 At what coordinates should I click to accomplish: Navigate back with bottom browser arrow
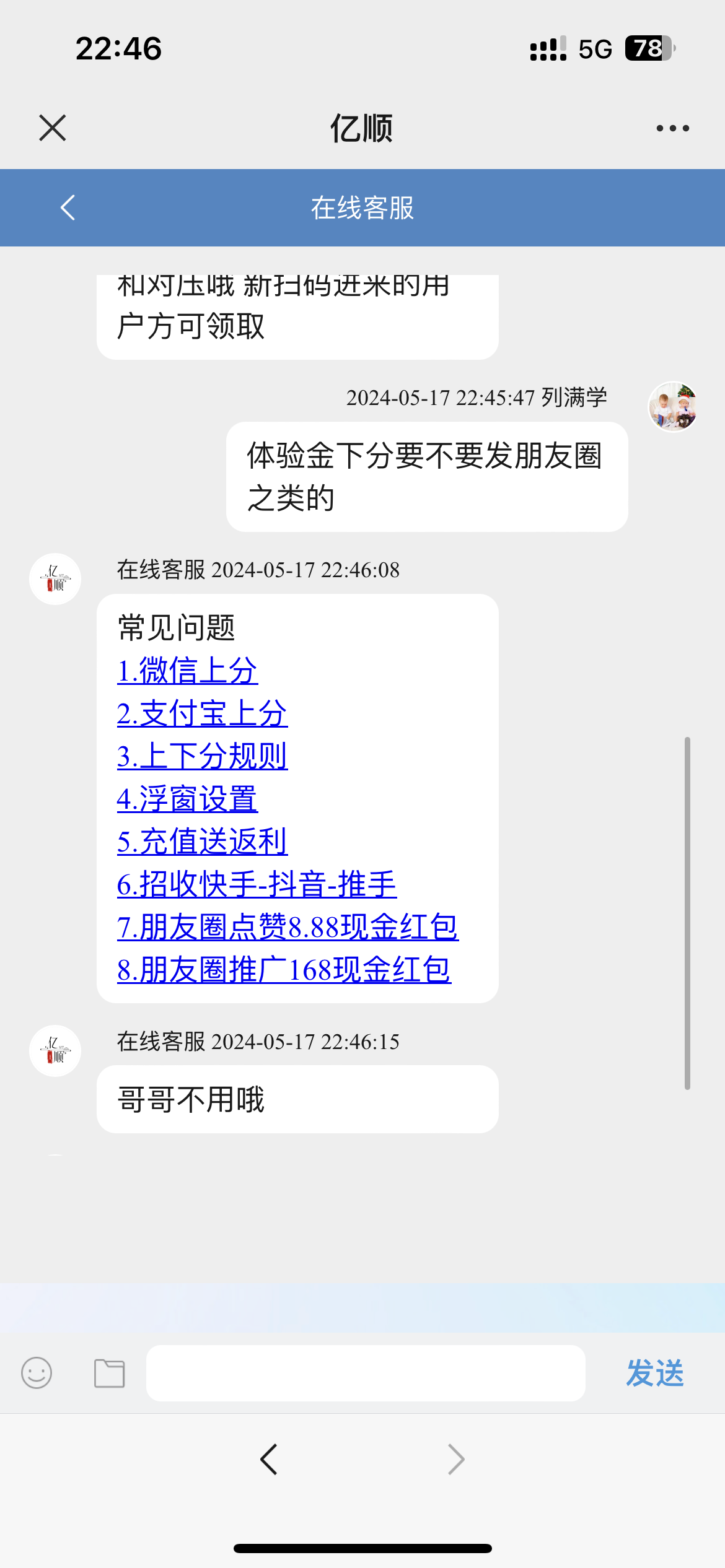269,1460
